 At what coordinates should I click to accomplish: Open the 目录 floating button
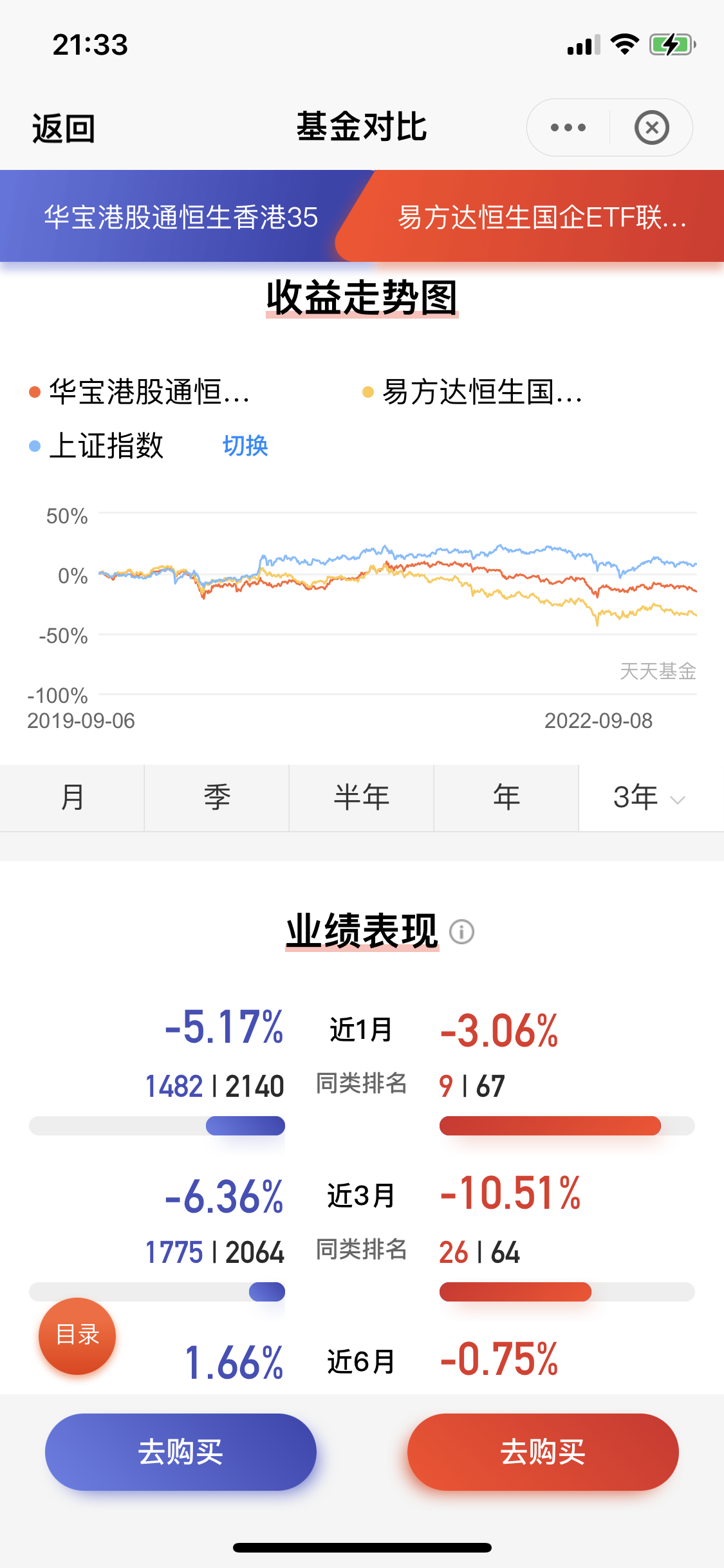point(77,1336)
